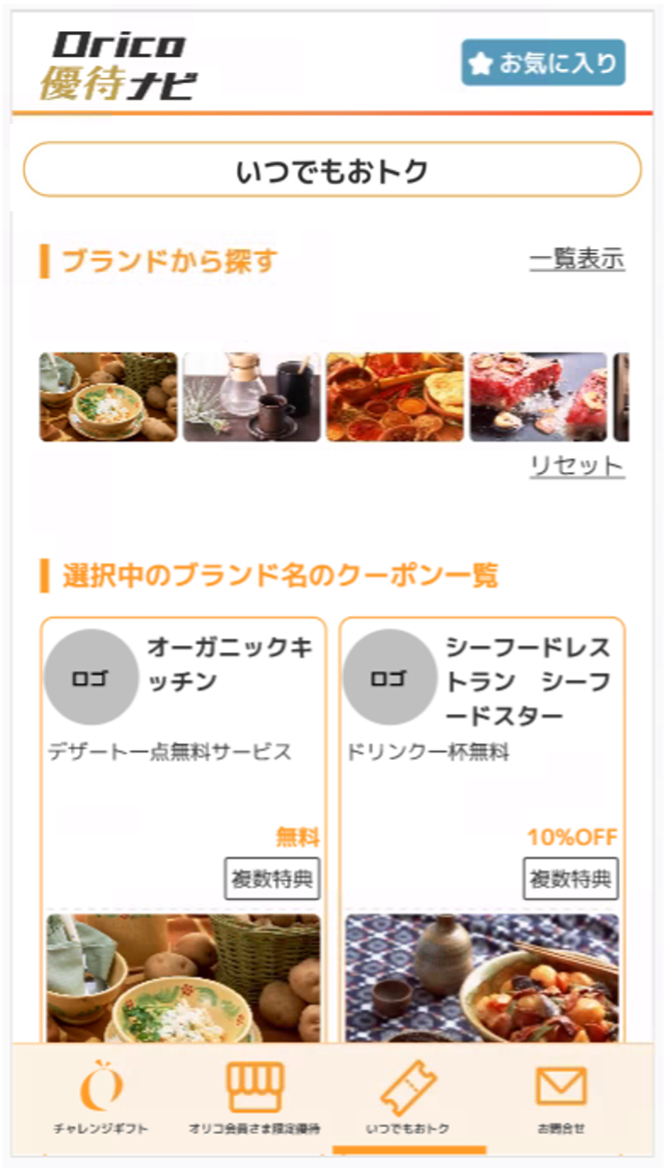Image resolution: width=669 pixels, height=1173 pixels.
Task: Tap the 一覧表示 link
Action: pyautogui.click(x=576, y=260)
